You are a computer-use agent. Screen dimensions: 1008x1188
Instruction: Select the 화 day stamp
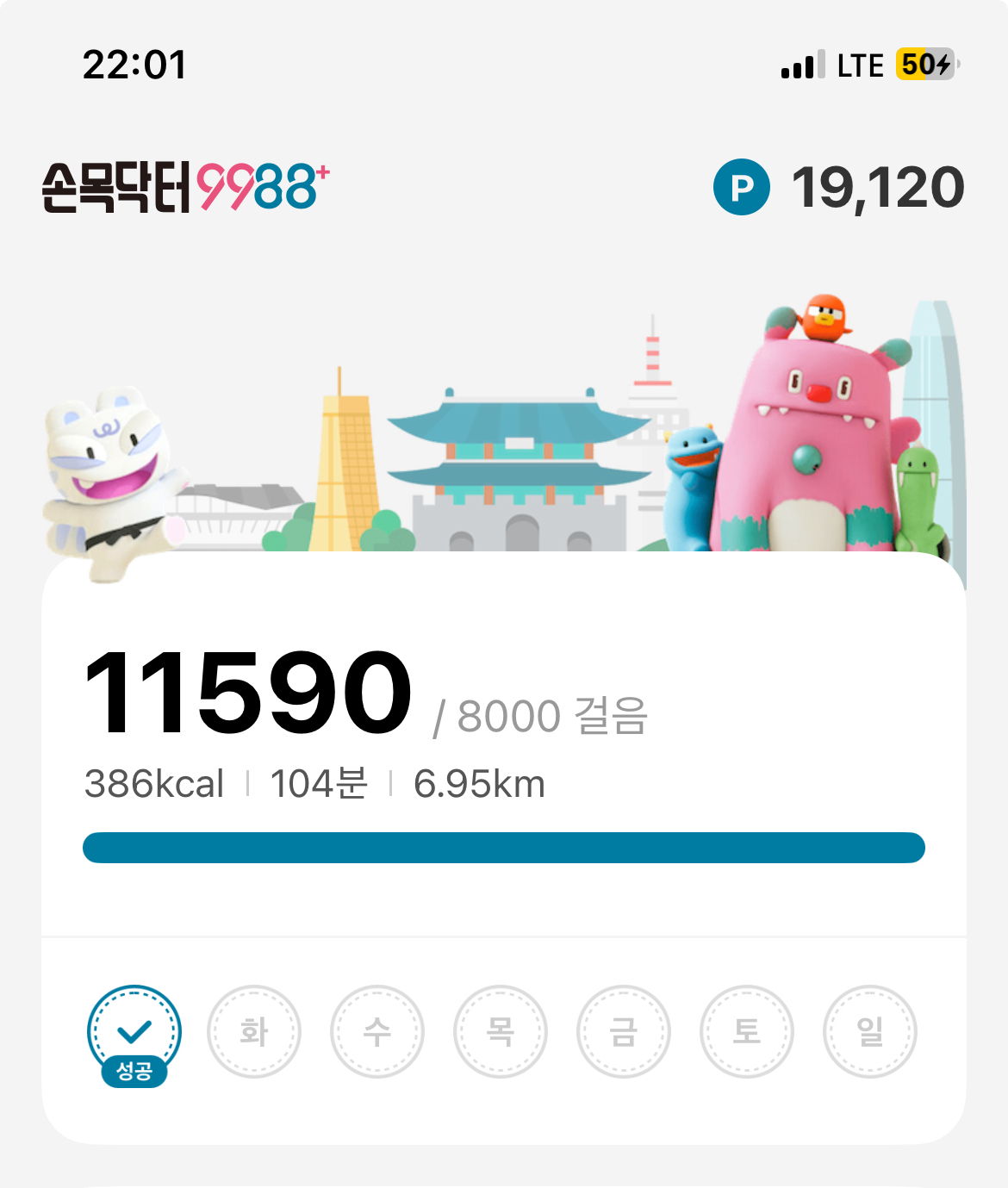click(x=254, y=1031)
